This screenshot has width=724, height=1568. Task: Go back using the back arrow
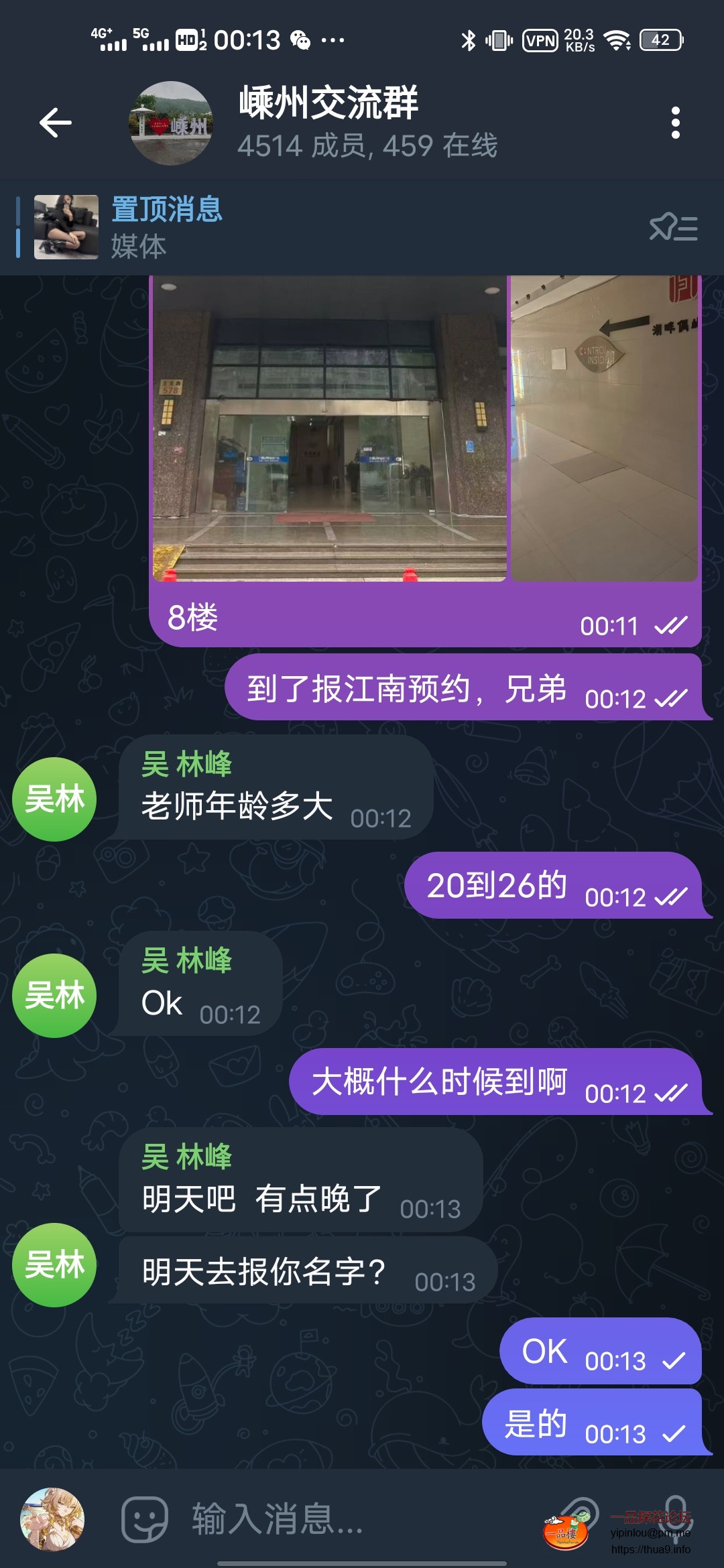[56, 123]
